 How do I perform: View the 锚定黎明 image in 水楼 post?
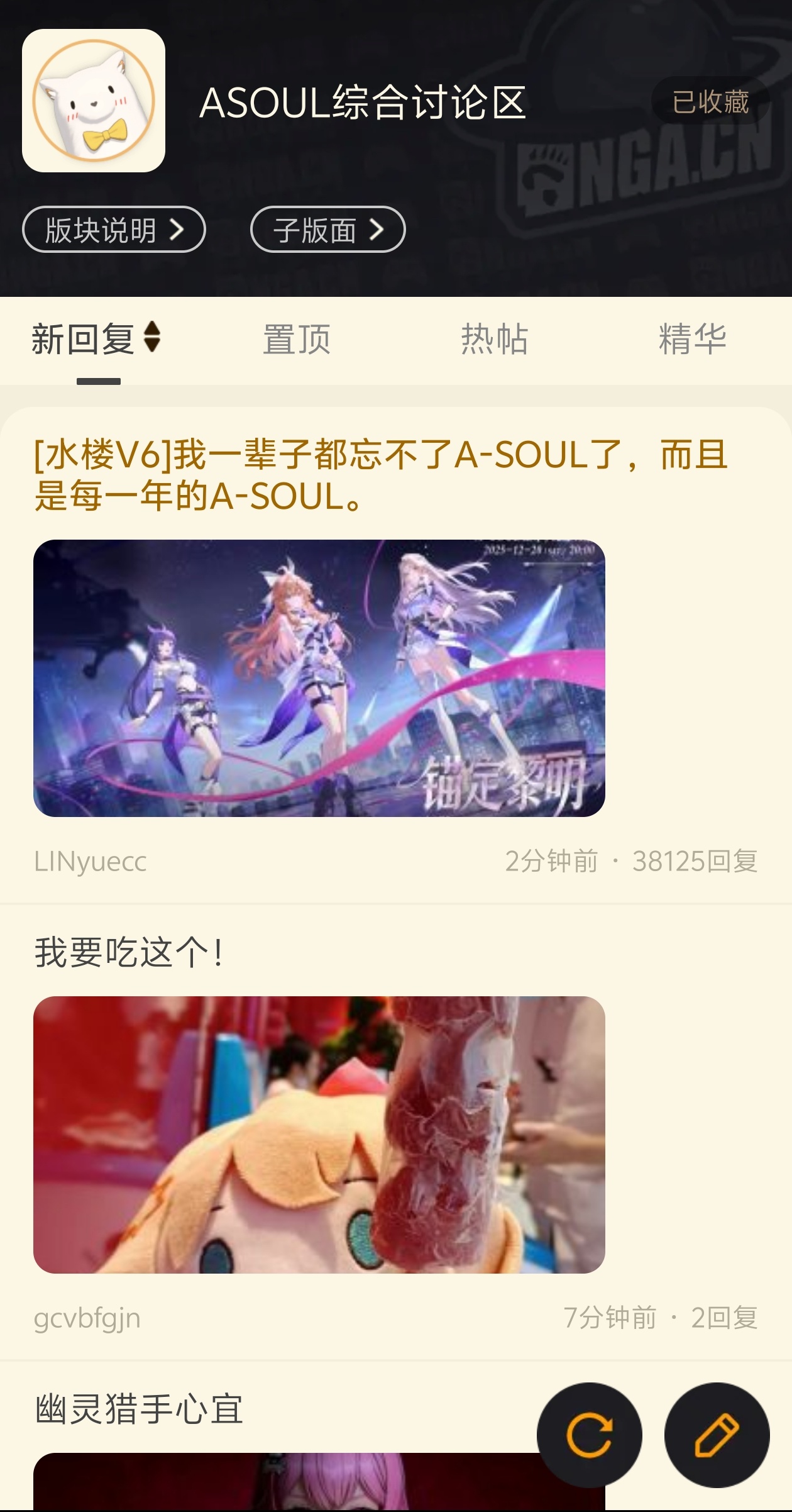click(319, 678)
